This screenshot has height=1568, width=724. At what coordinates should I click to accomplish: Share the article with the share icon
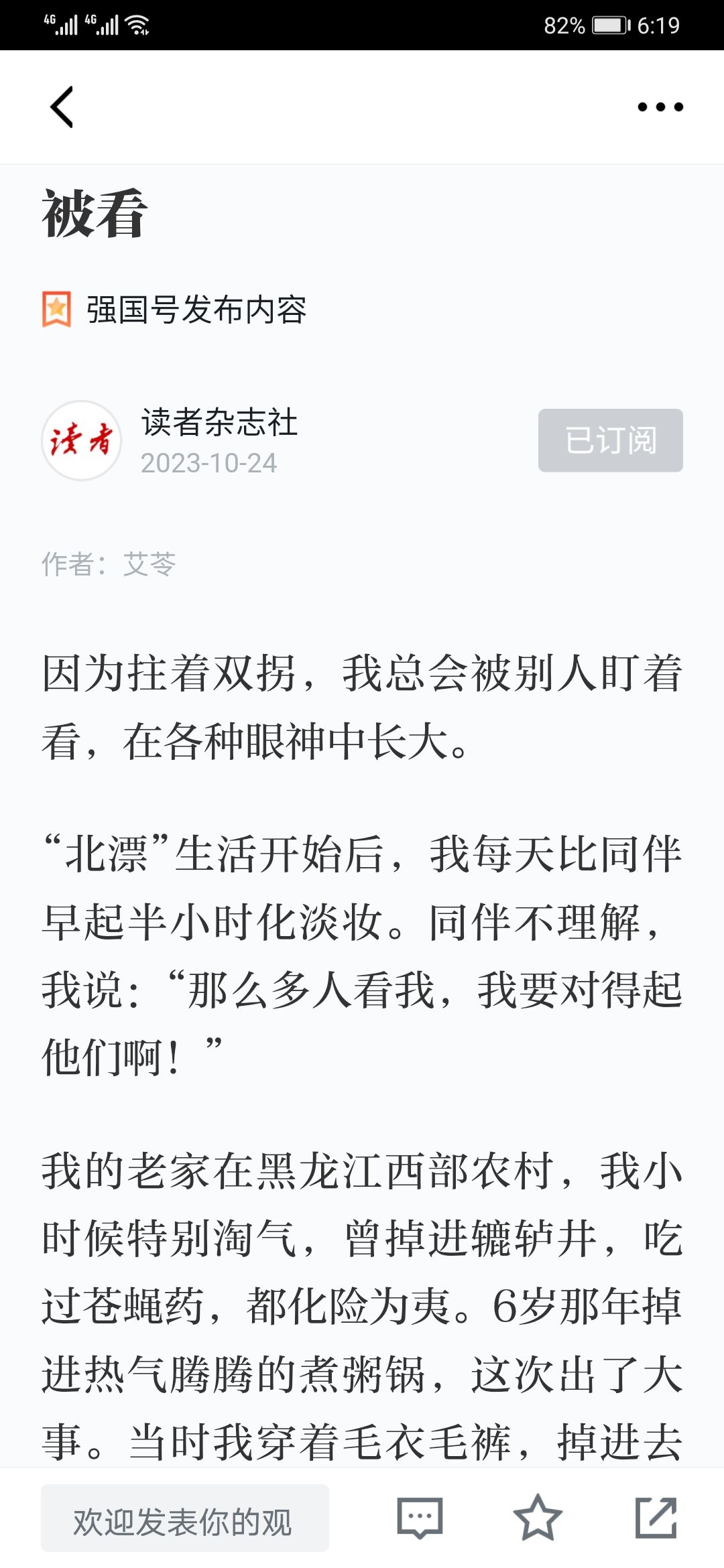656,1518
